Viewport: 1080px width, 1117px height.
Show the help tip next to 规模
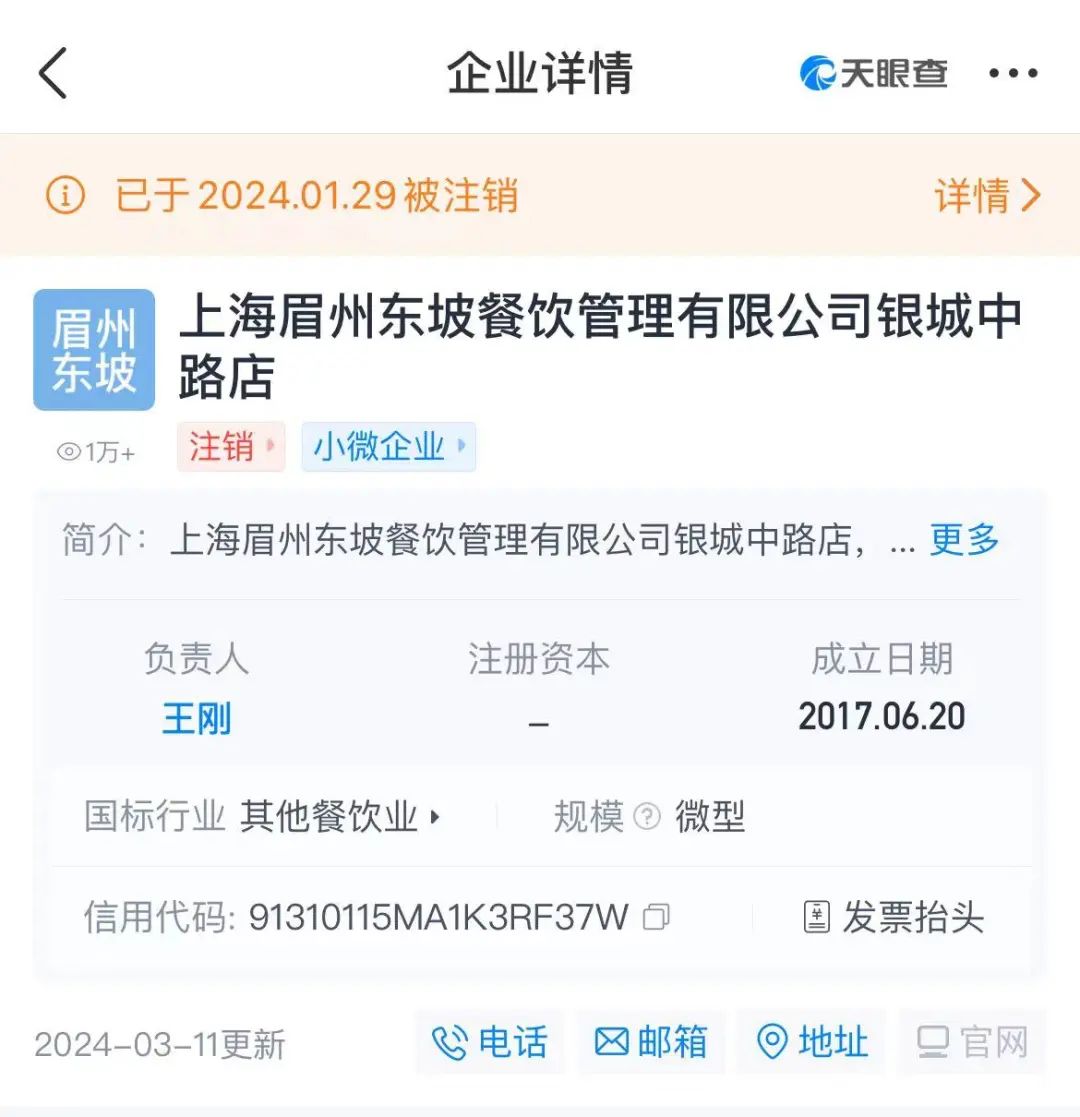coord(648,817)
